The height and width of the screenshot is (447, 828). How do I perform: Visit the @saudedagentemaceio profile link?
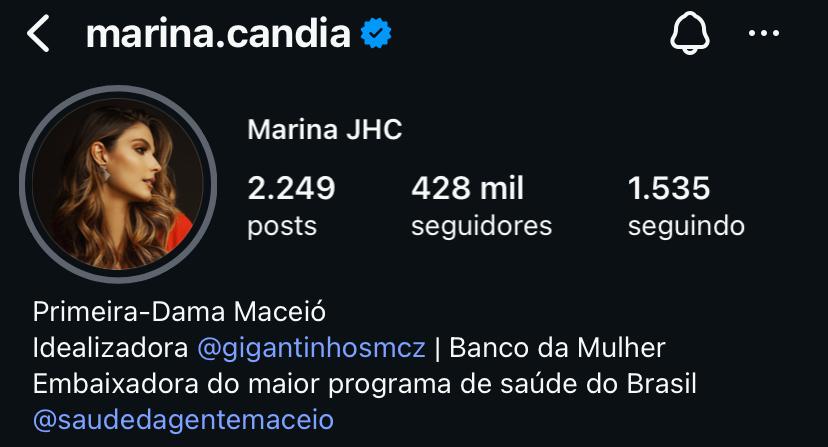pos(184,419)
